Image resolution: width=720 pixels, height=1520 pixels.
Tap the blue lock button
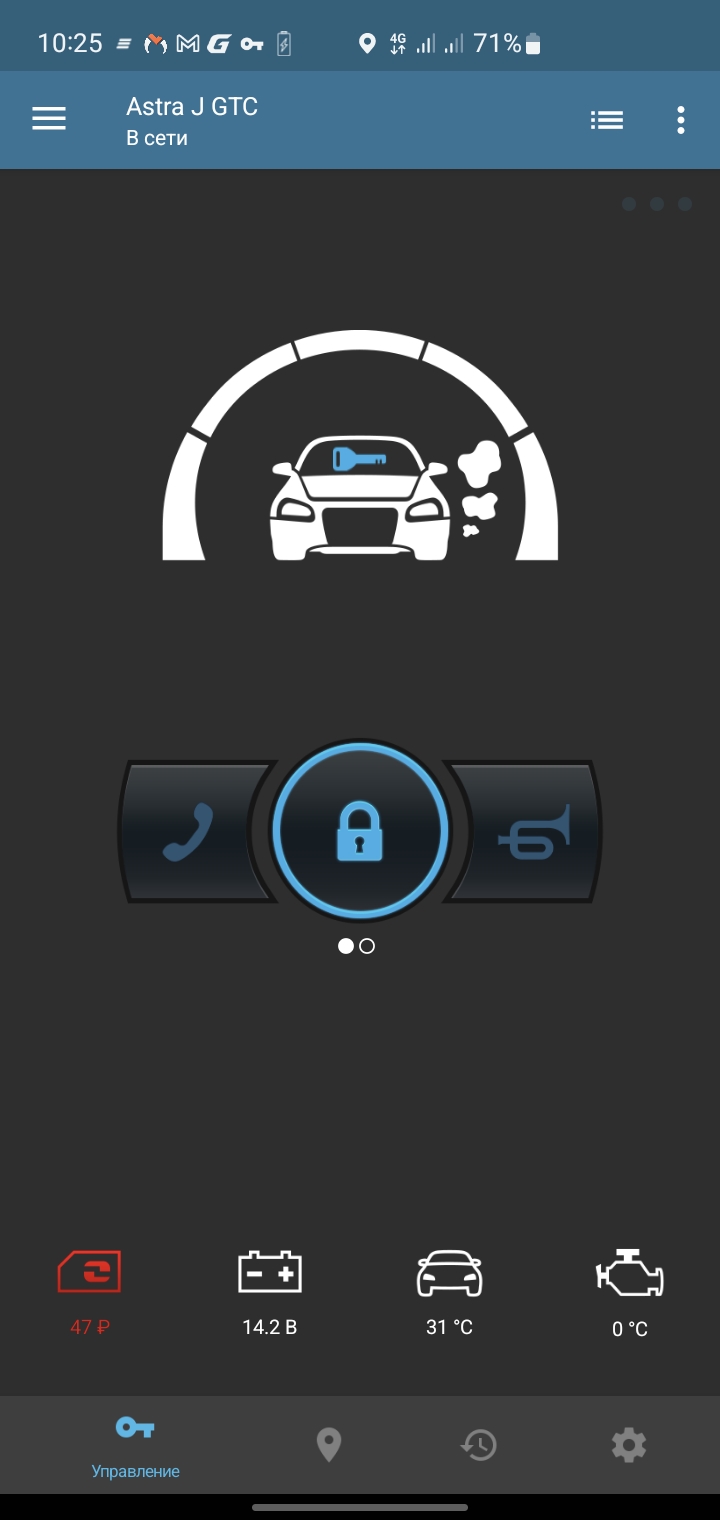[360, 830]
